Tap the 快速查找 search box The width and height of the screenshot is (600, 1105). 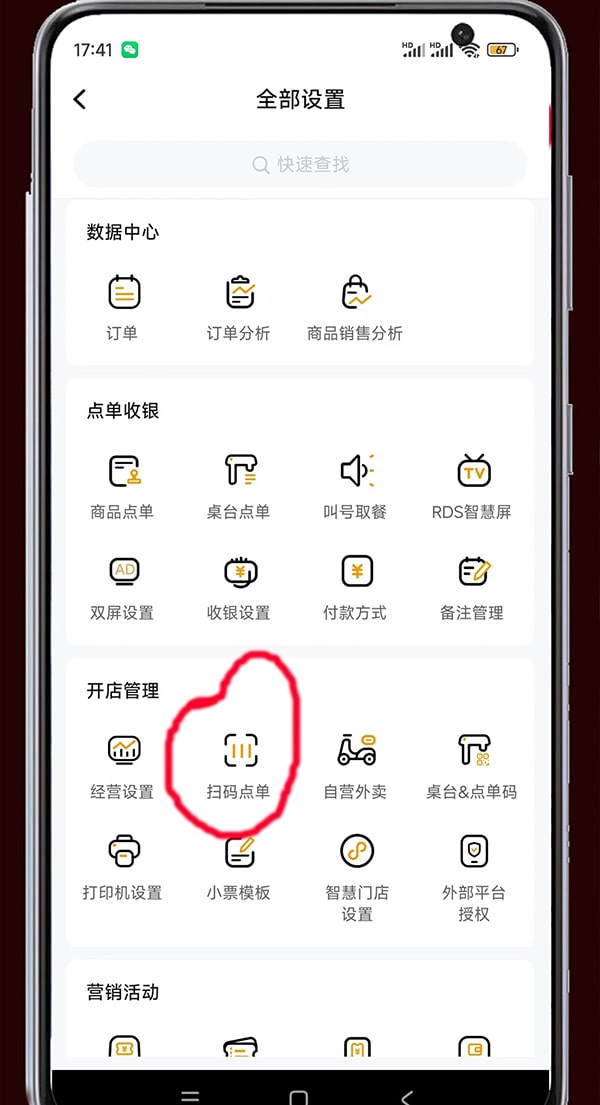point(300,164)
